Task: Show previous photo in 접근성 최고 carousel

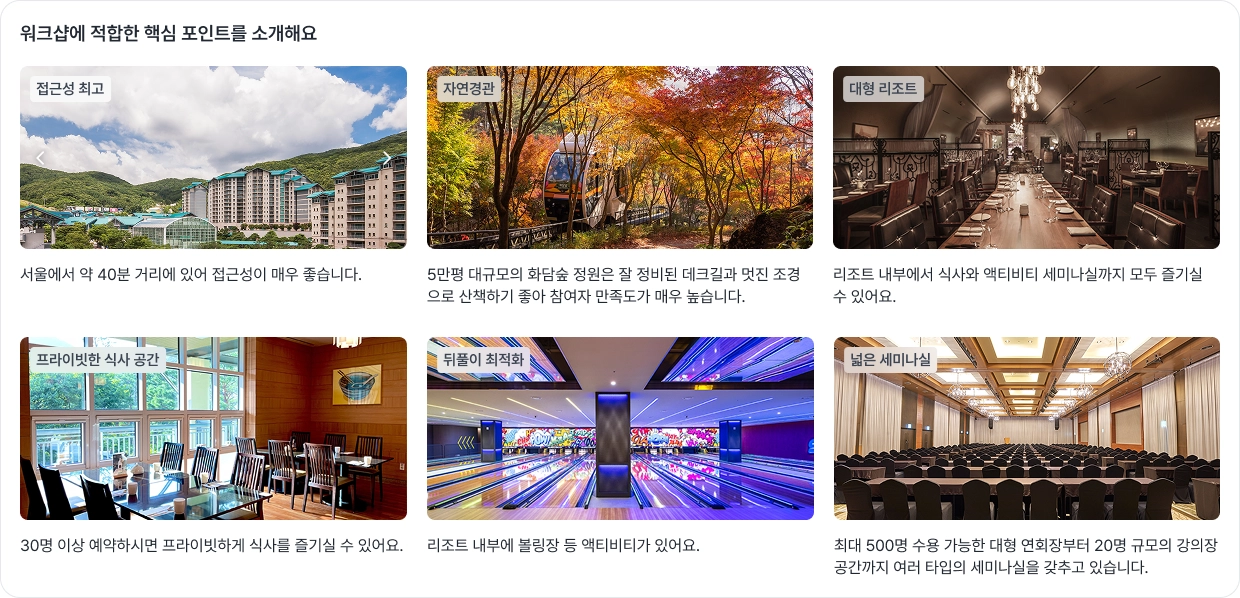Action: [40, 158]
